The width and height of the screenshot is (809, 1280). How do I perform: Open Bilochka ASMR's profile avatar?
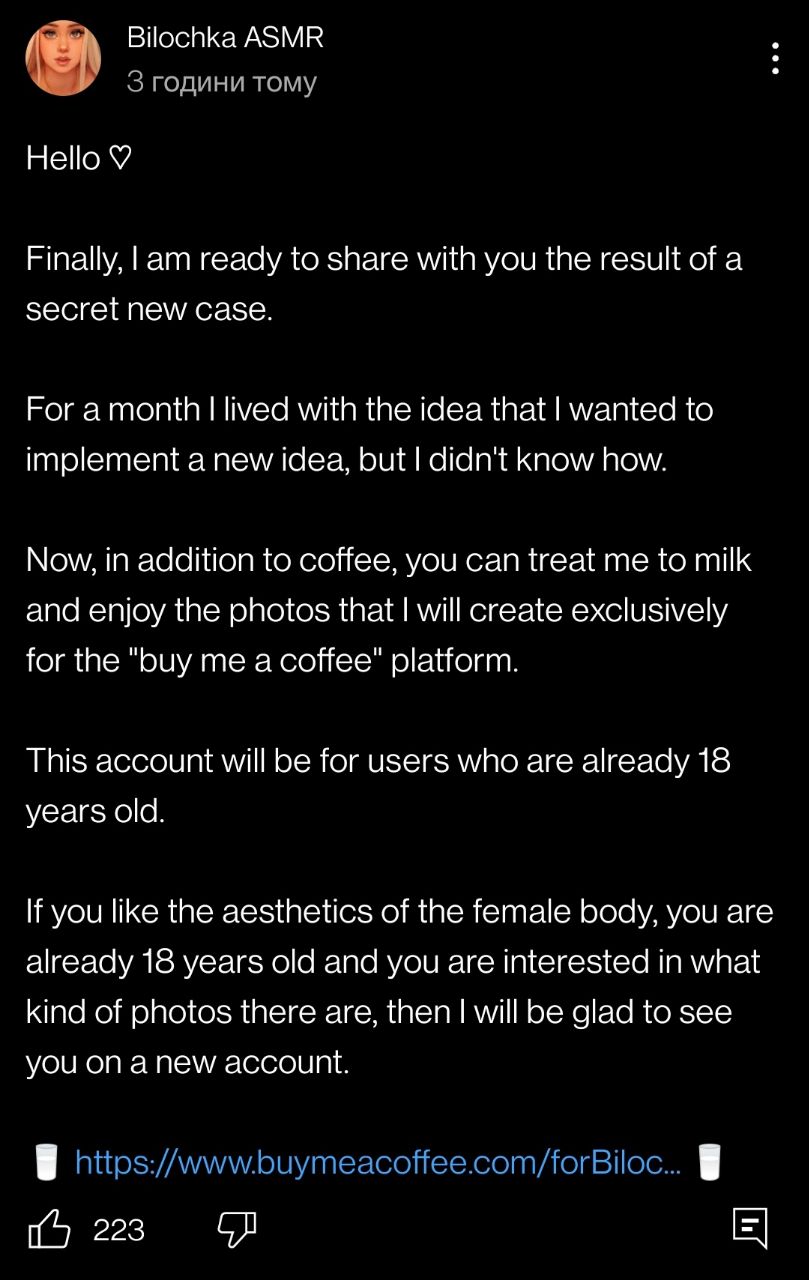coord(63,58)
